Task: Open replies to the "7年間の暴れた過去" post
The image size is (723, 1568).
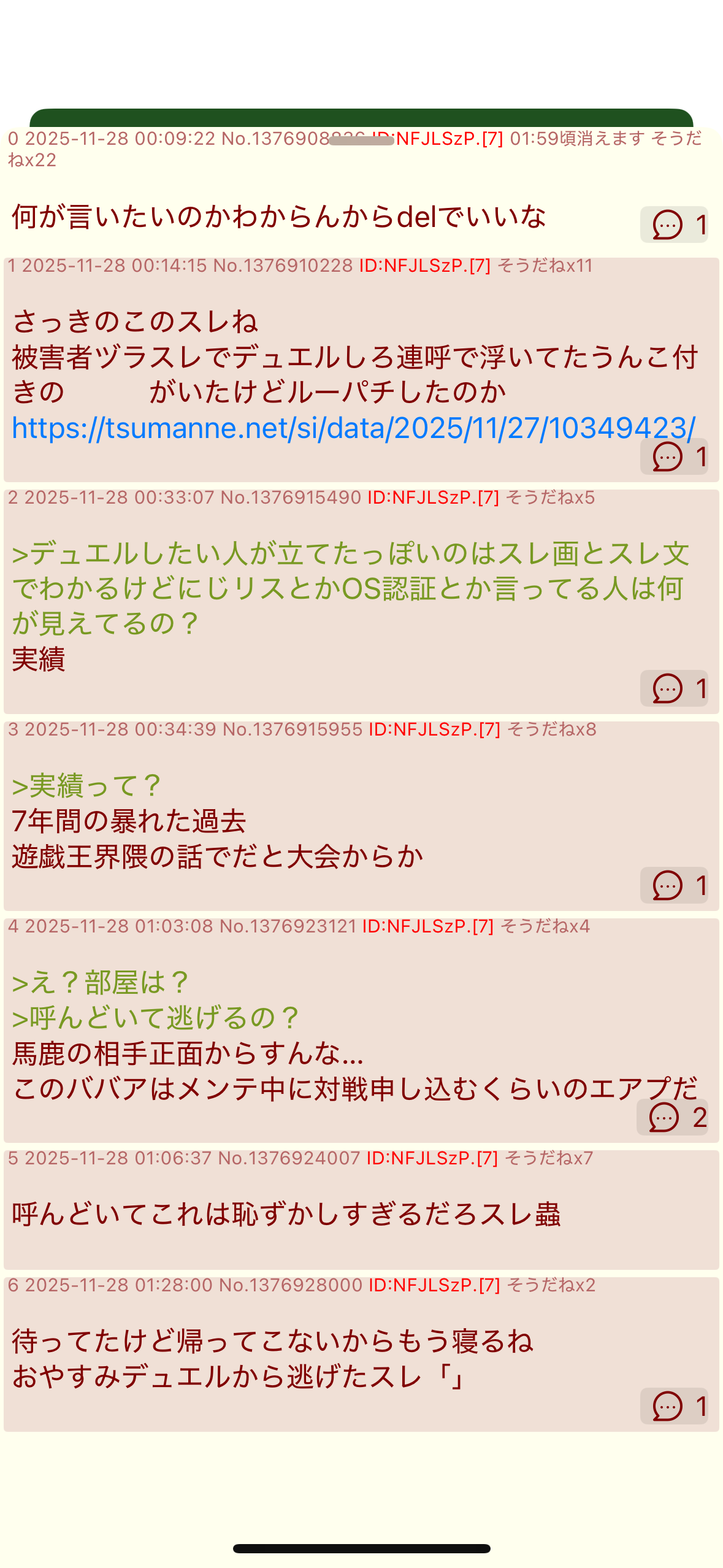Action: pyautogui.click(x=674, y=885)
